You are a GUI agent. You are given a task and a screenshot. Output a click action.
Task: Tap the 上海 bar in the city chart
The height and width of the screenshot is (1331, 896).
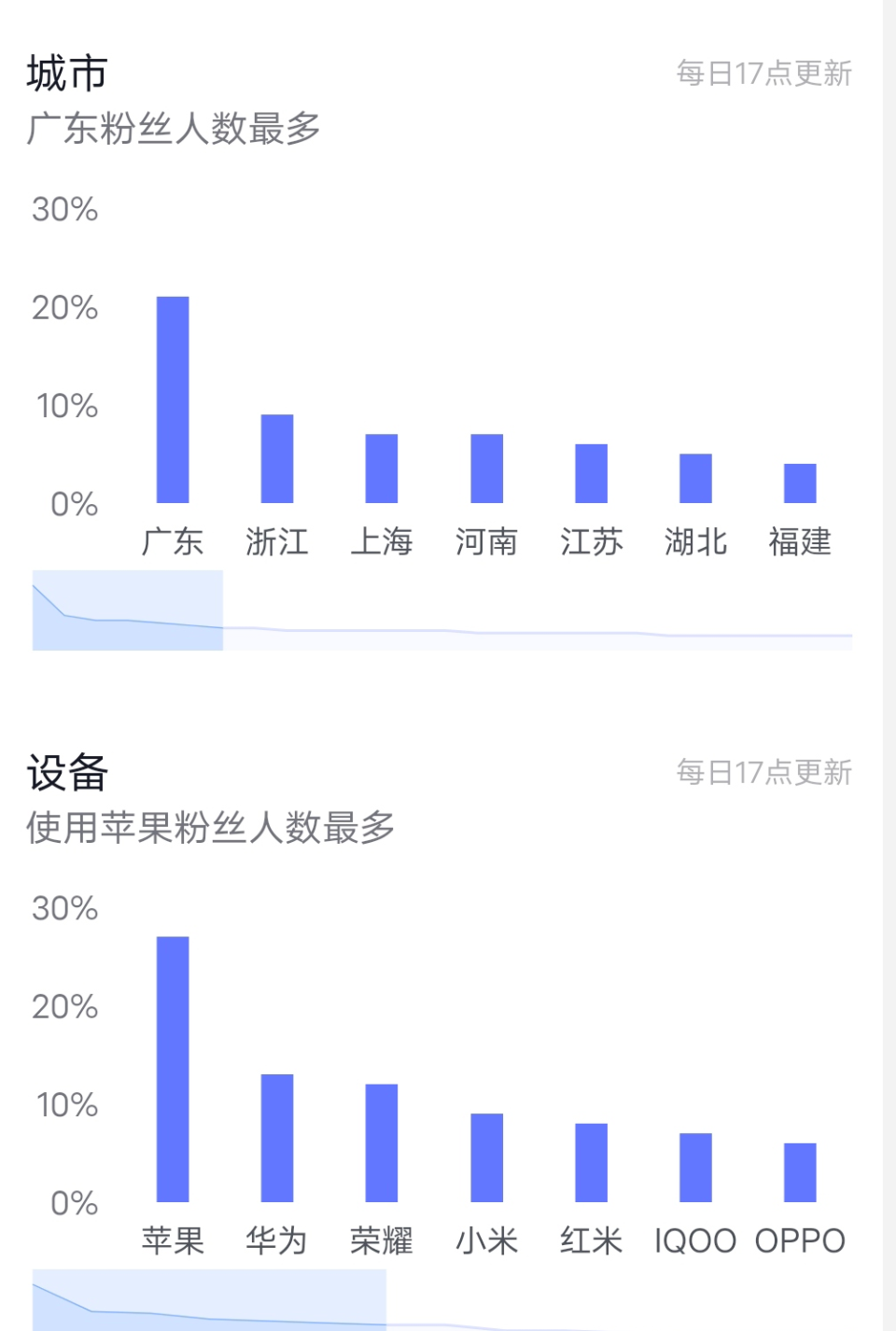[382, 469]
